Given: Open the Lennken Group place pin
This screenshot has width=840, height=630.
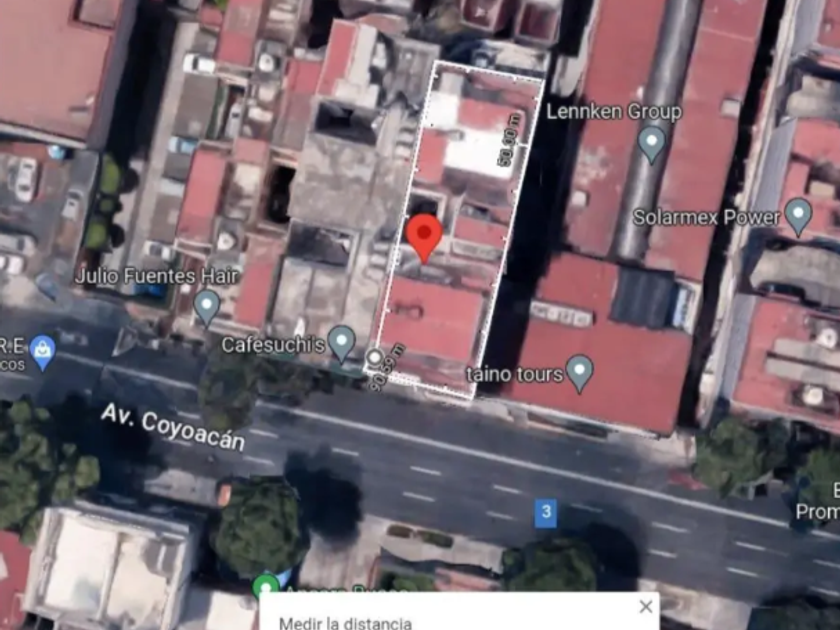Looking at the screenshot, I should 652,143.
